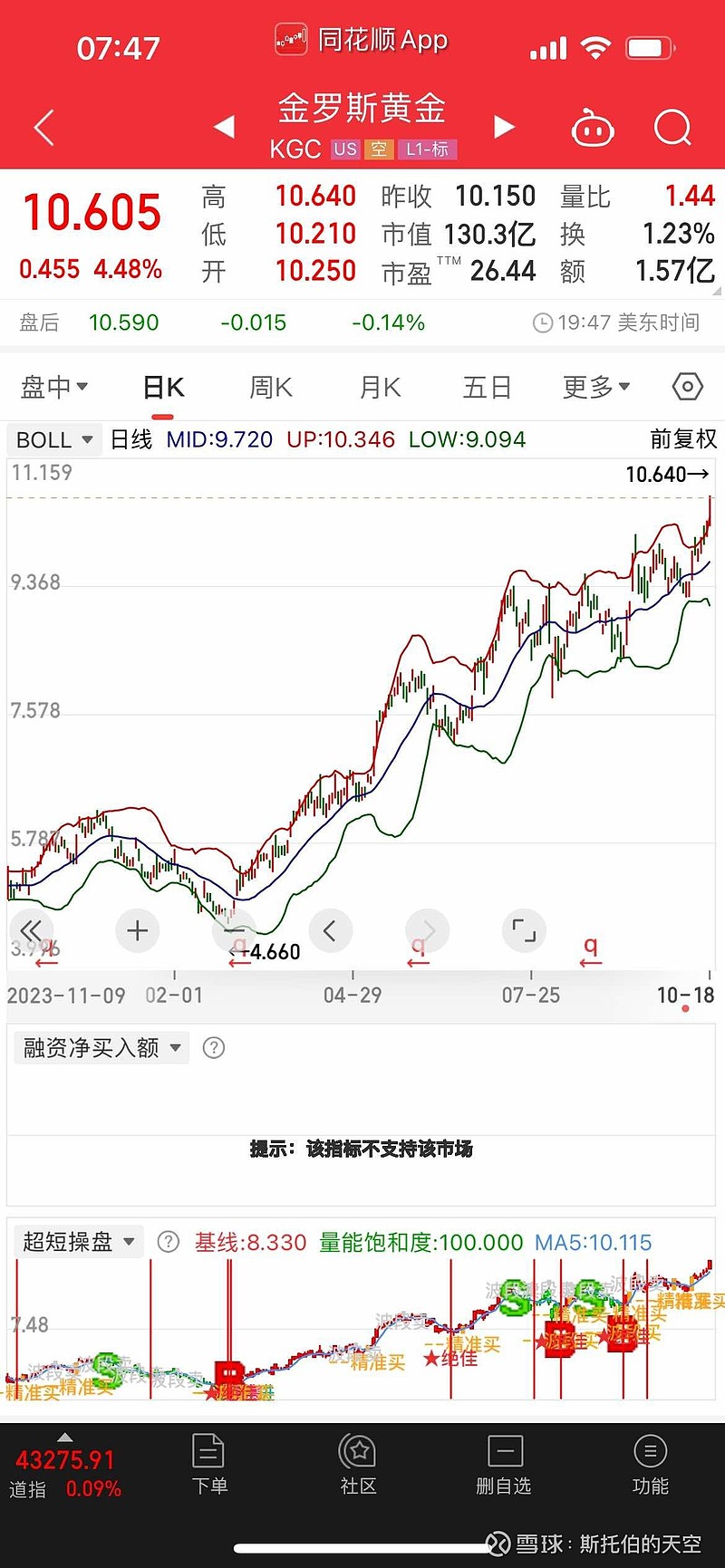Viewport: 725px width, 1568px height.
Task: Open the 功能 functions menu
Action: pos(650,1462)
